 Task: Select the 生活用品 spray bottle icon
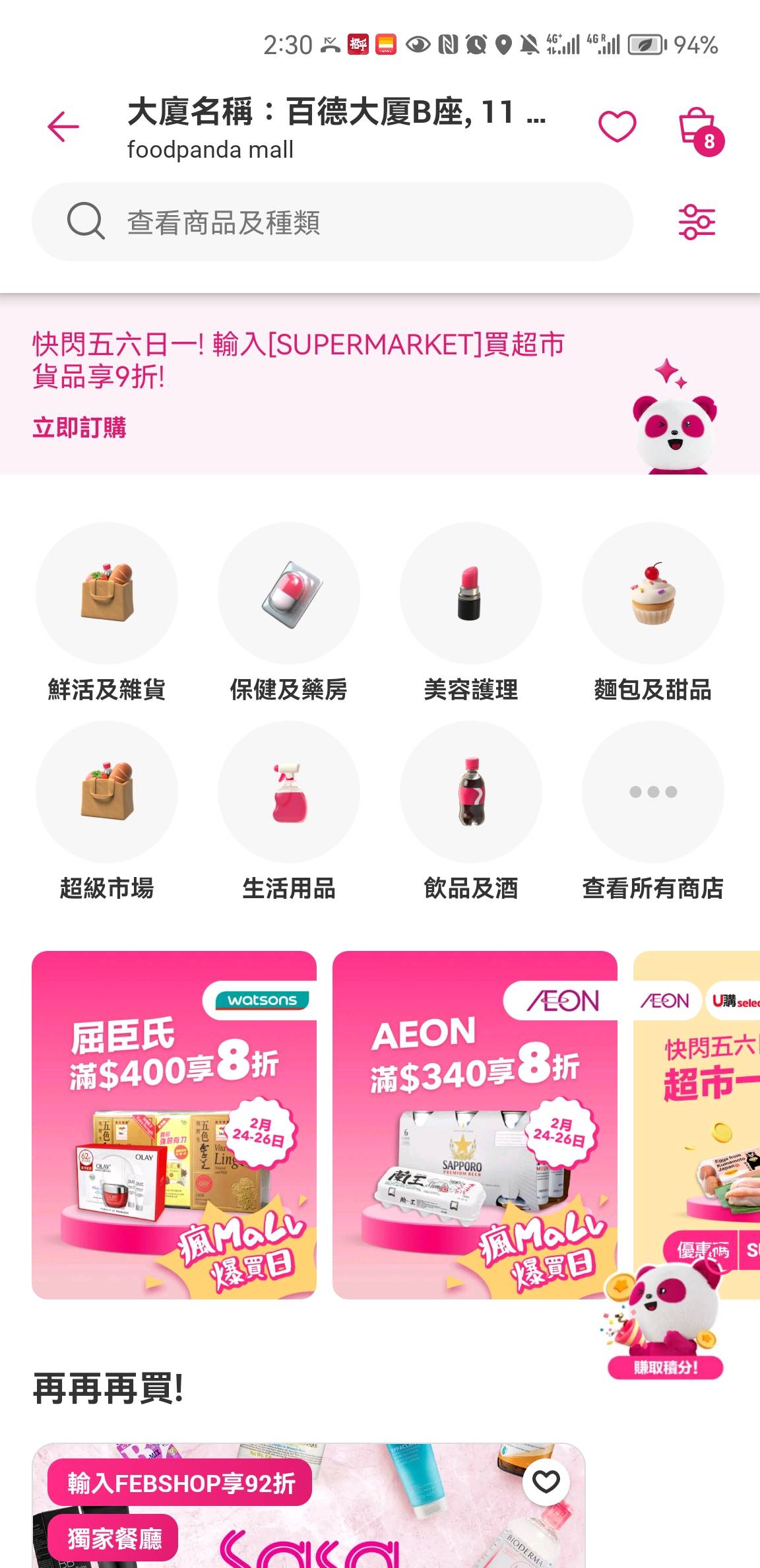point(289,792)
